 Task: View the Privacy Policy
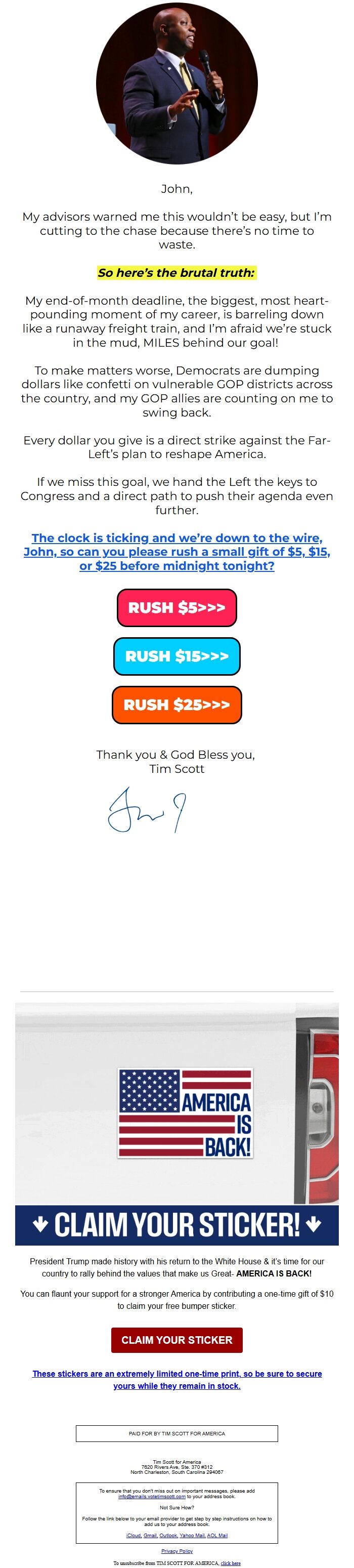tap(176, 1551)
